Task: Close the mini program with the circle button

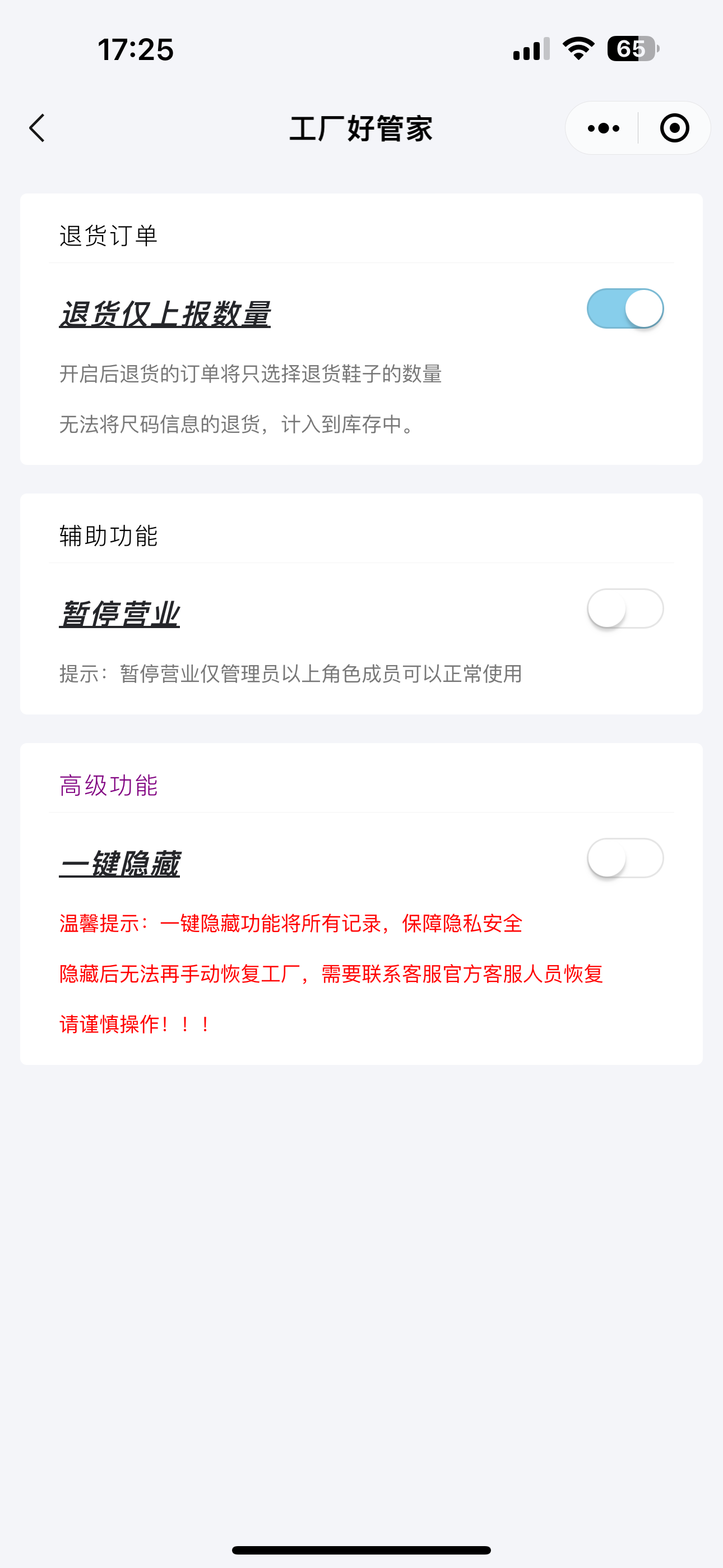Action: [674, 128]
